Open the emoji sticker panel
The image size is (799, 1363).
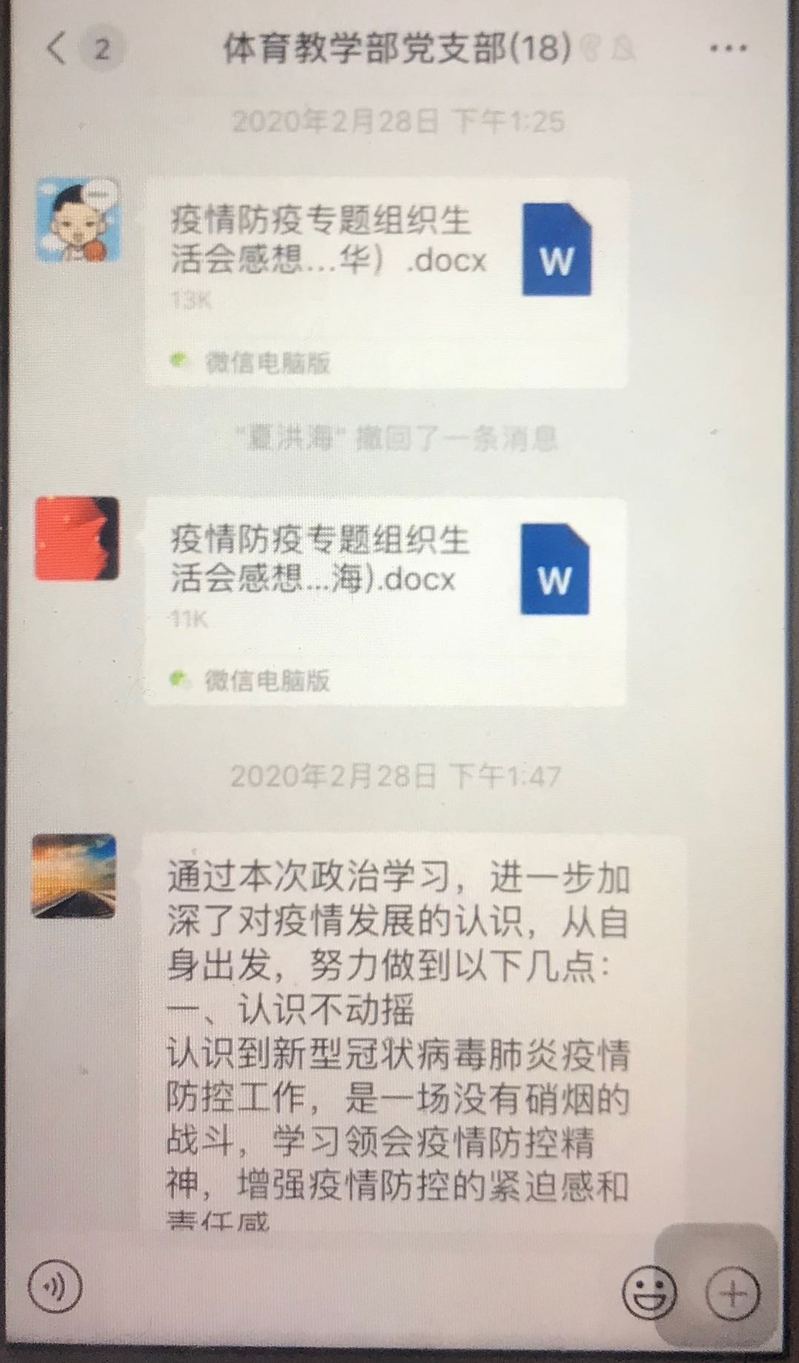pos(649,1292)
